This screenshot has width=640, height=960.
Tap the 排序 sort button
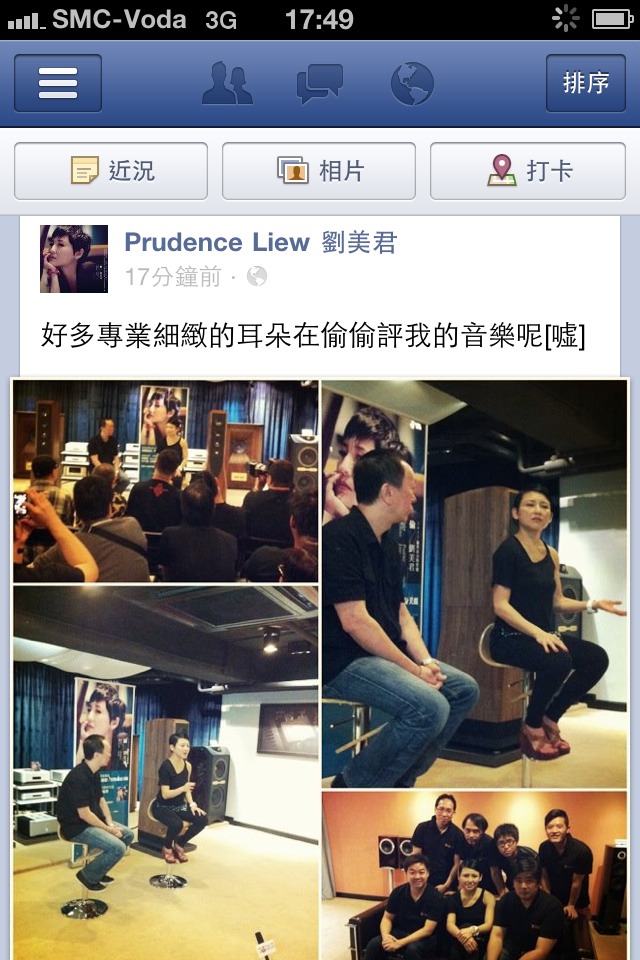pos(585,83)
